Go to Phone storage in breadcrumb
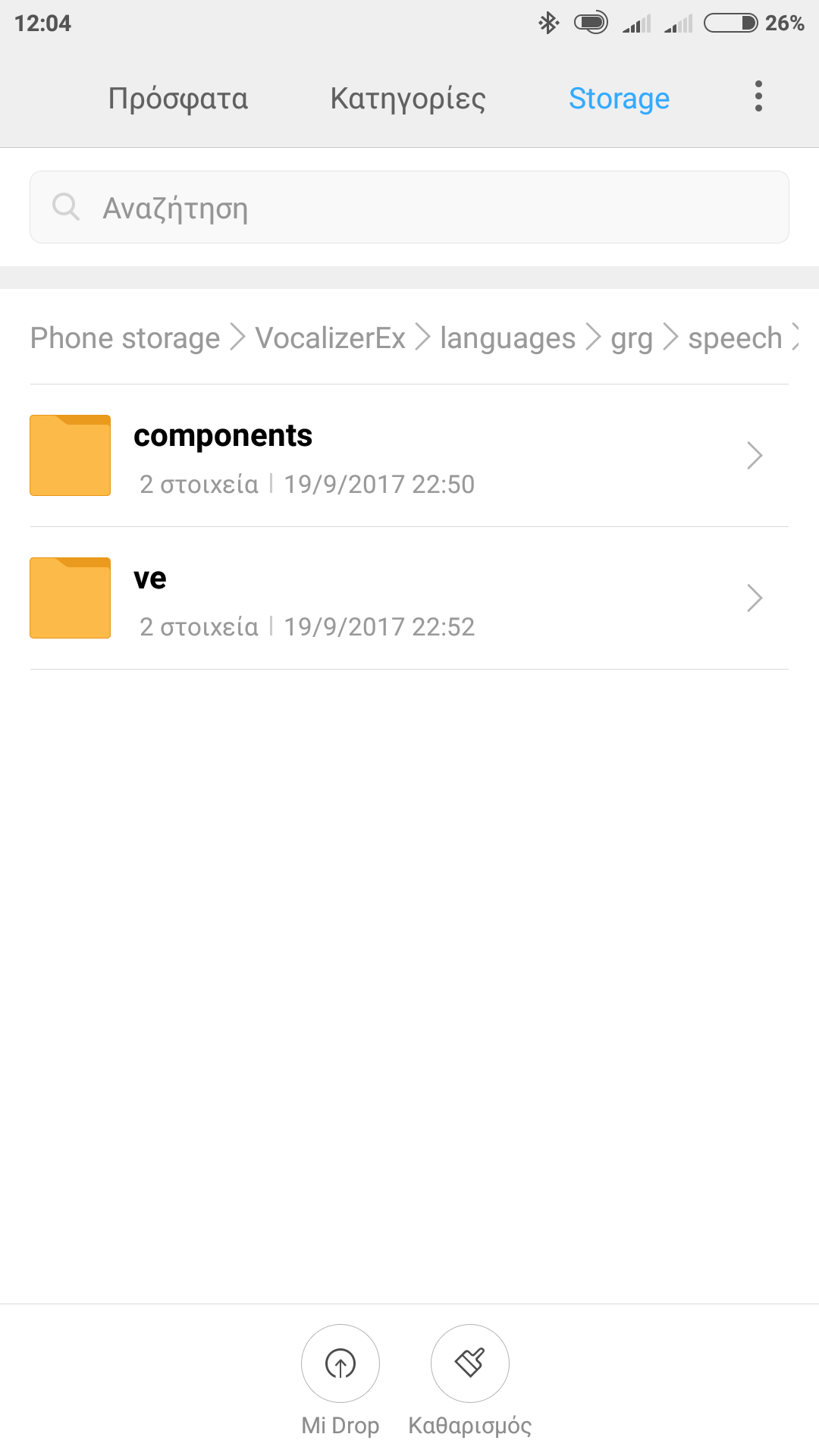 (x=125, y=338)
